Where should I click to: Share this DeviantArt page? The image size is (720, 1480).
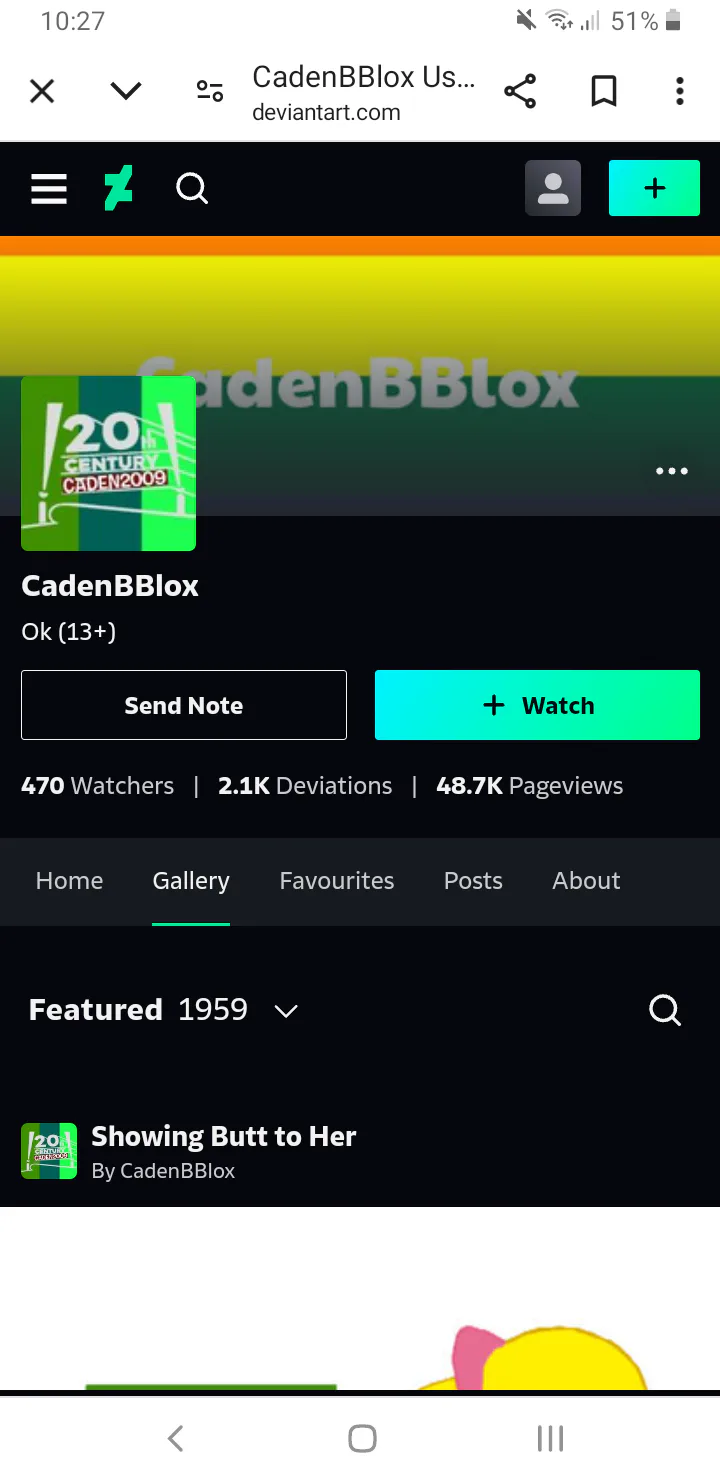pyautogui.click(x=520, y=92)
